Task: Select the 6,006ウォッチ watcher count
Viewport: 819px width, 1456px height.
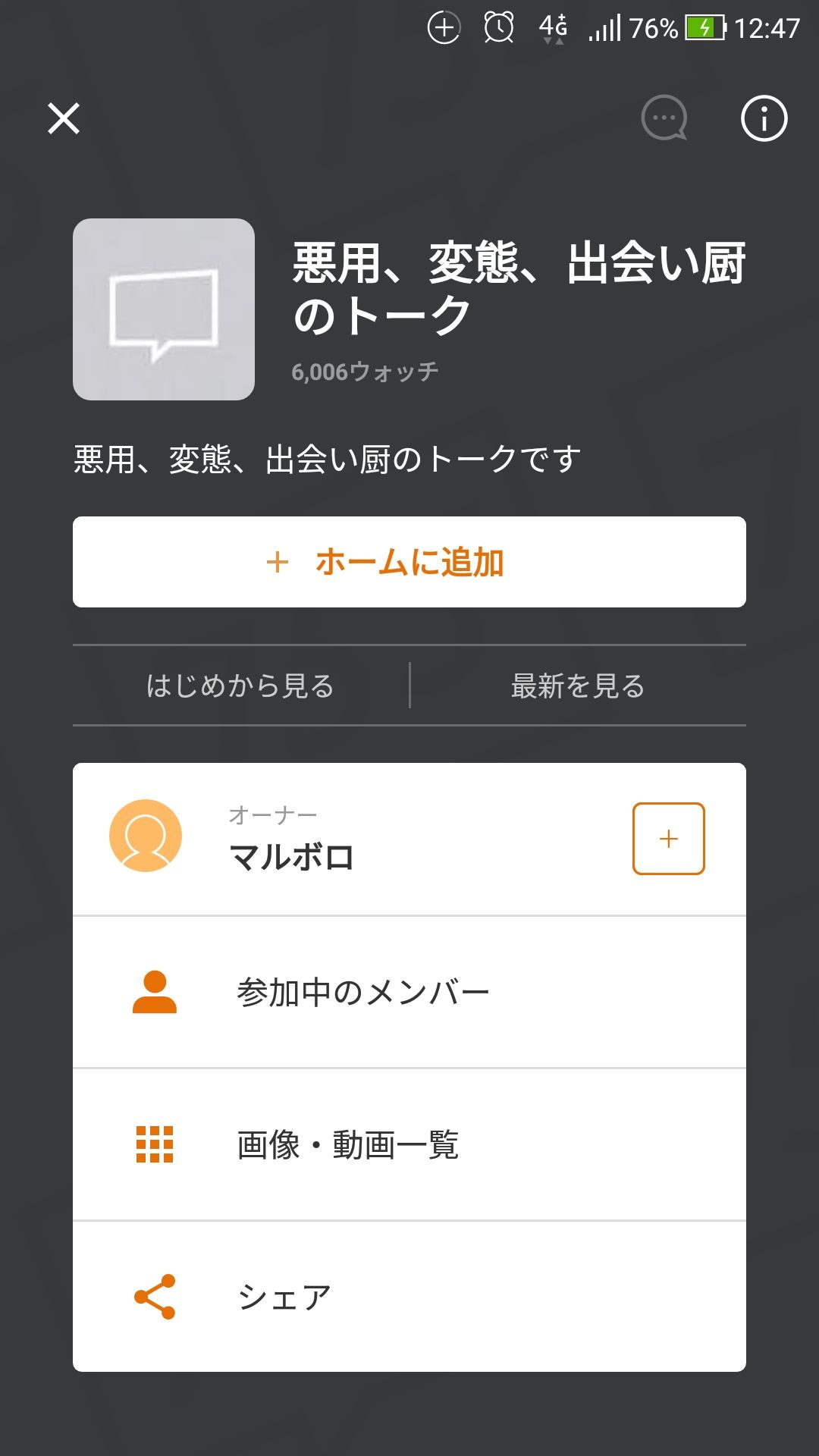Action: click(366, 369)
